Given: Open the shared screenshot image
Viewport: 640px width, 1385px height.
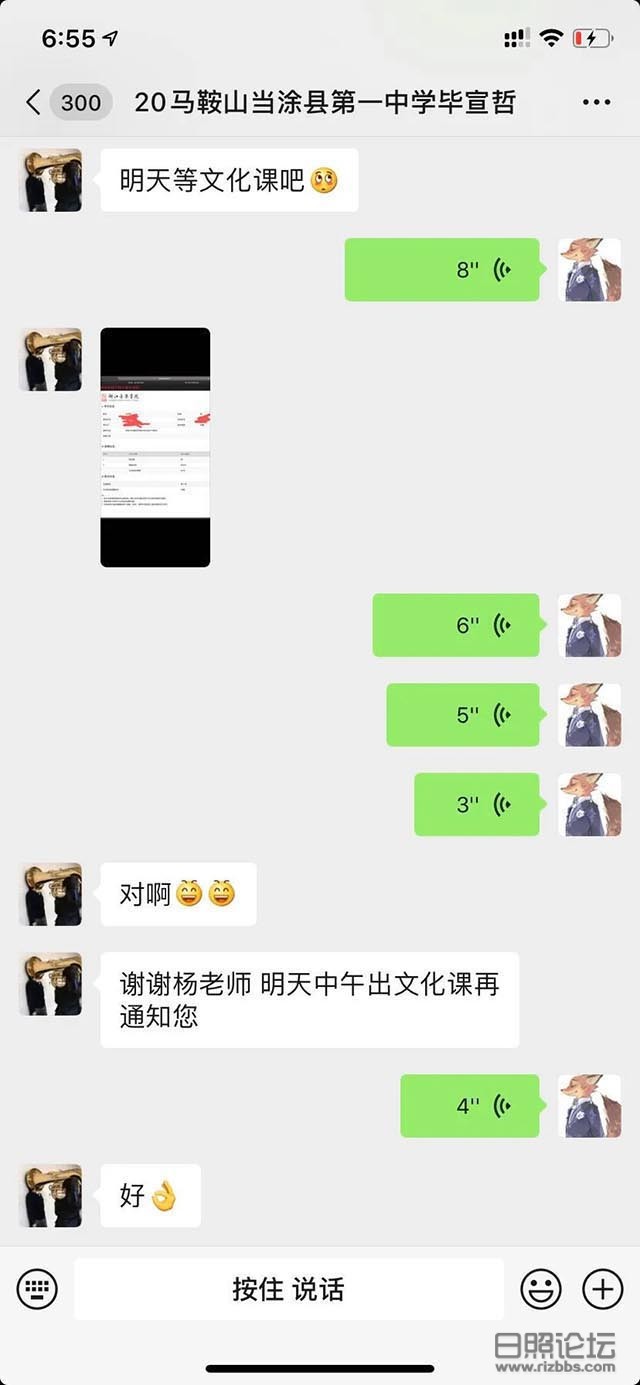Looking at the screenshot, I should [155, 447].
